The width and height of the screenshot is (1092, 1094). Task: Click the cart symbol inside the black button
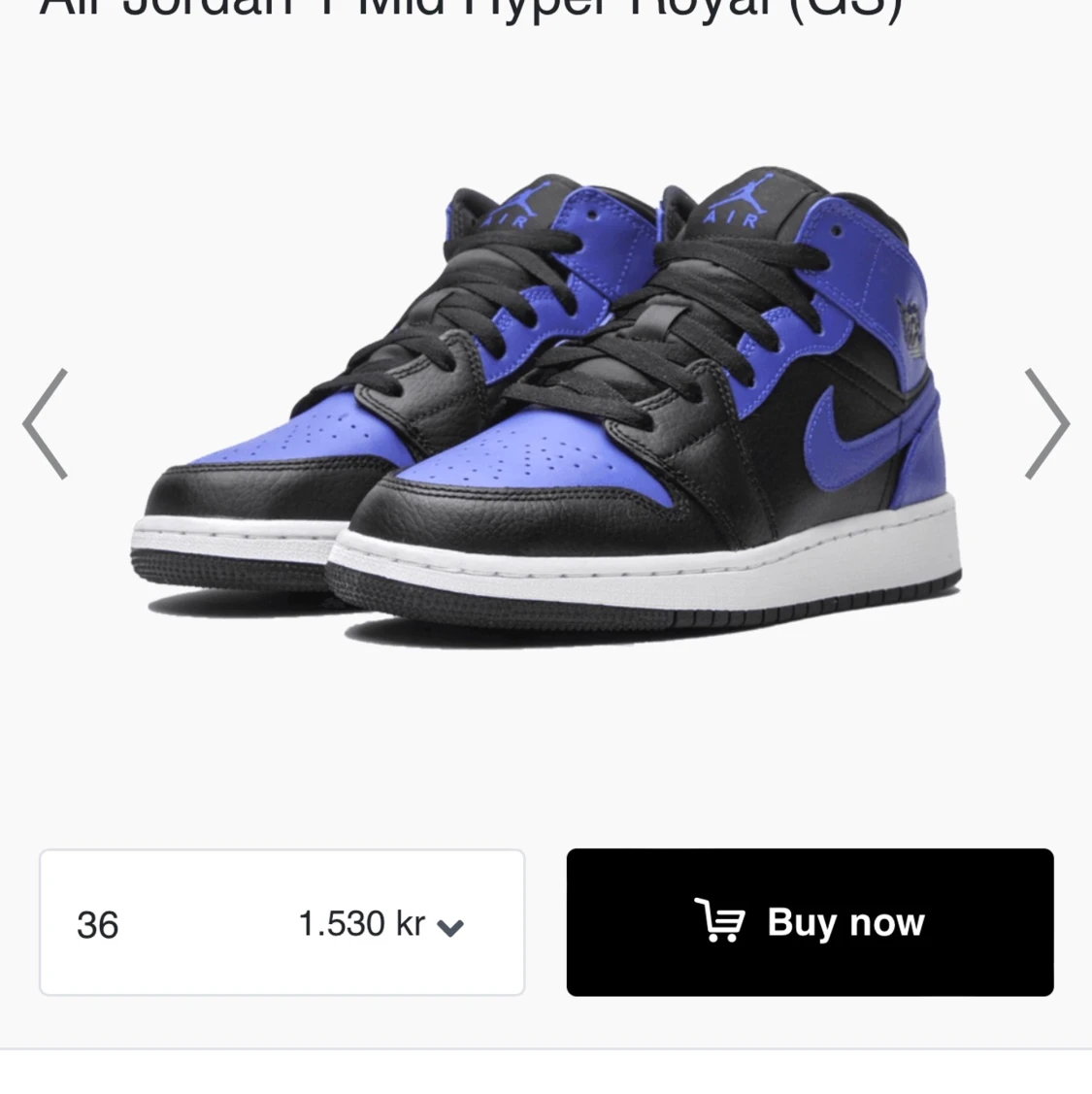pyautogui.click(x=718, y=922)
